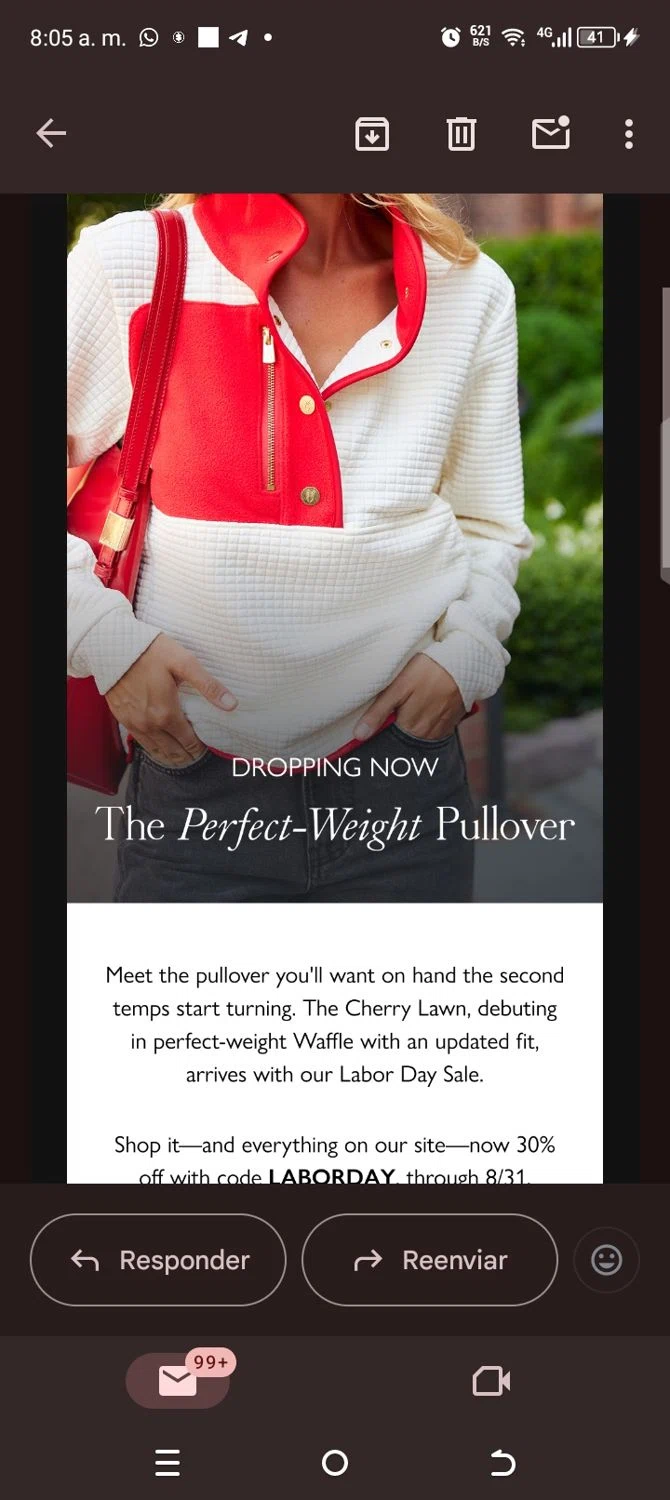Archive this email

(x=372, y=134)
